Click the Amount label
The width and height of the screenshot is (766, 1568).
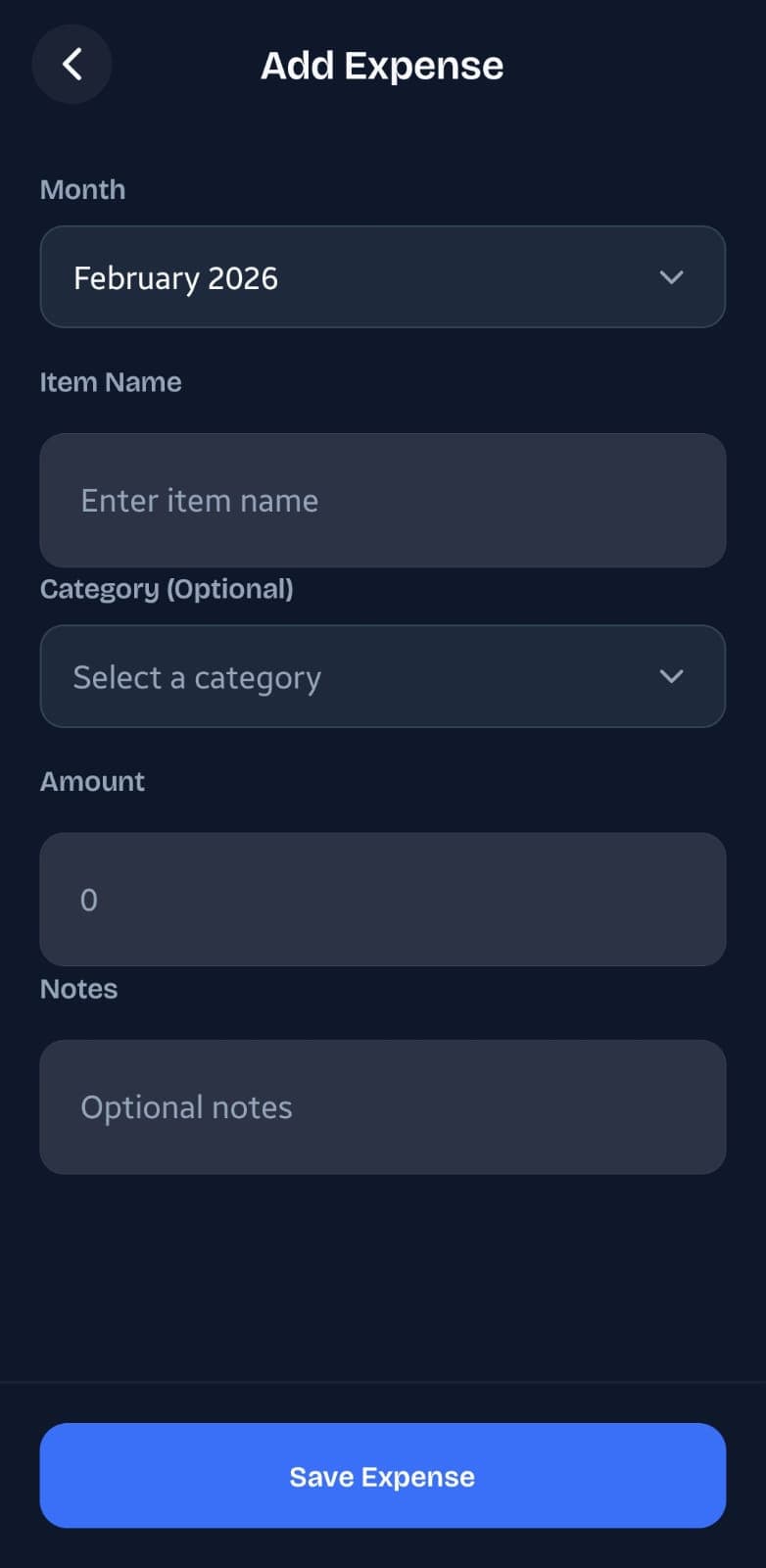tap(92, 781)
